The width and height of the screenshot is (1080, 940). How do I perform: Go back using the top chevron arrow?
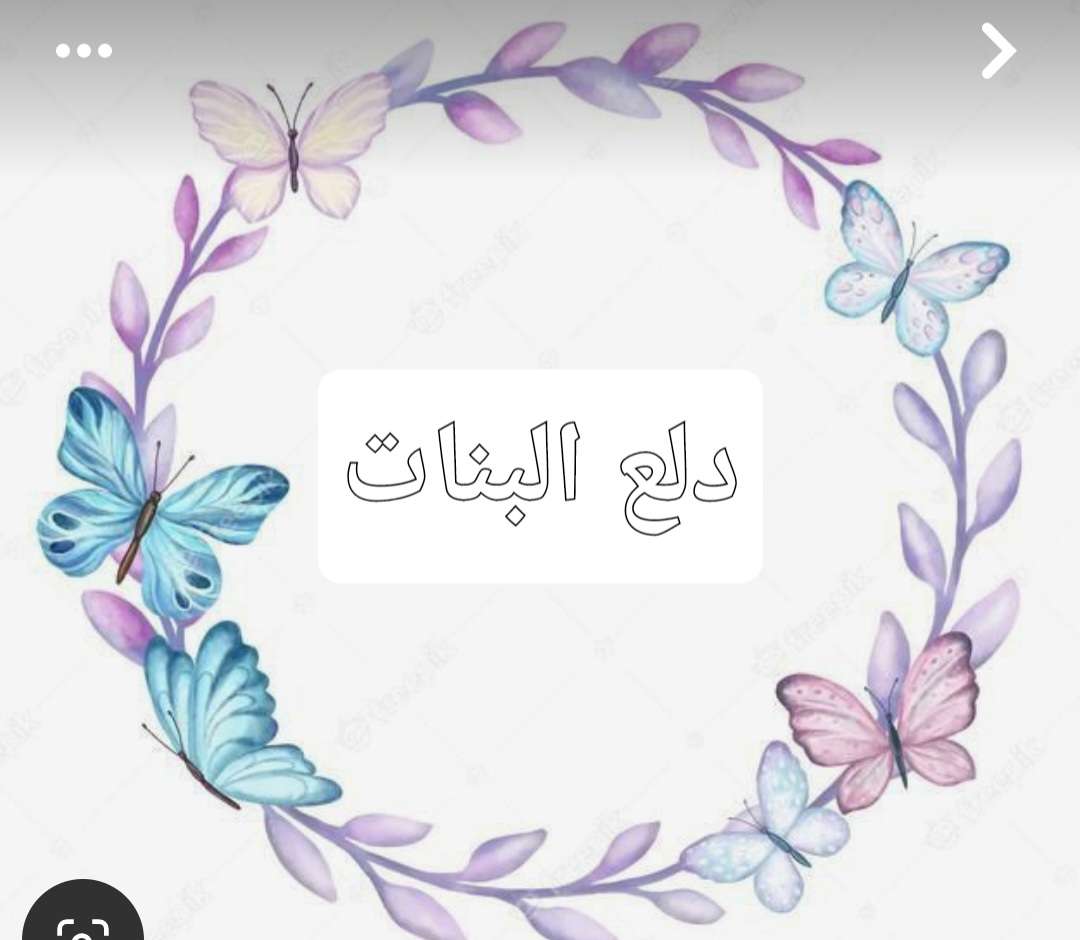(997, 51)
